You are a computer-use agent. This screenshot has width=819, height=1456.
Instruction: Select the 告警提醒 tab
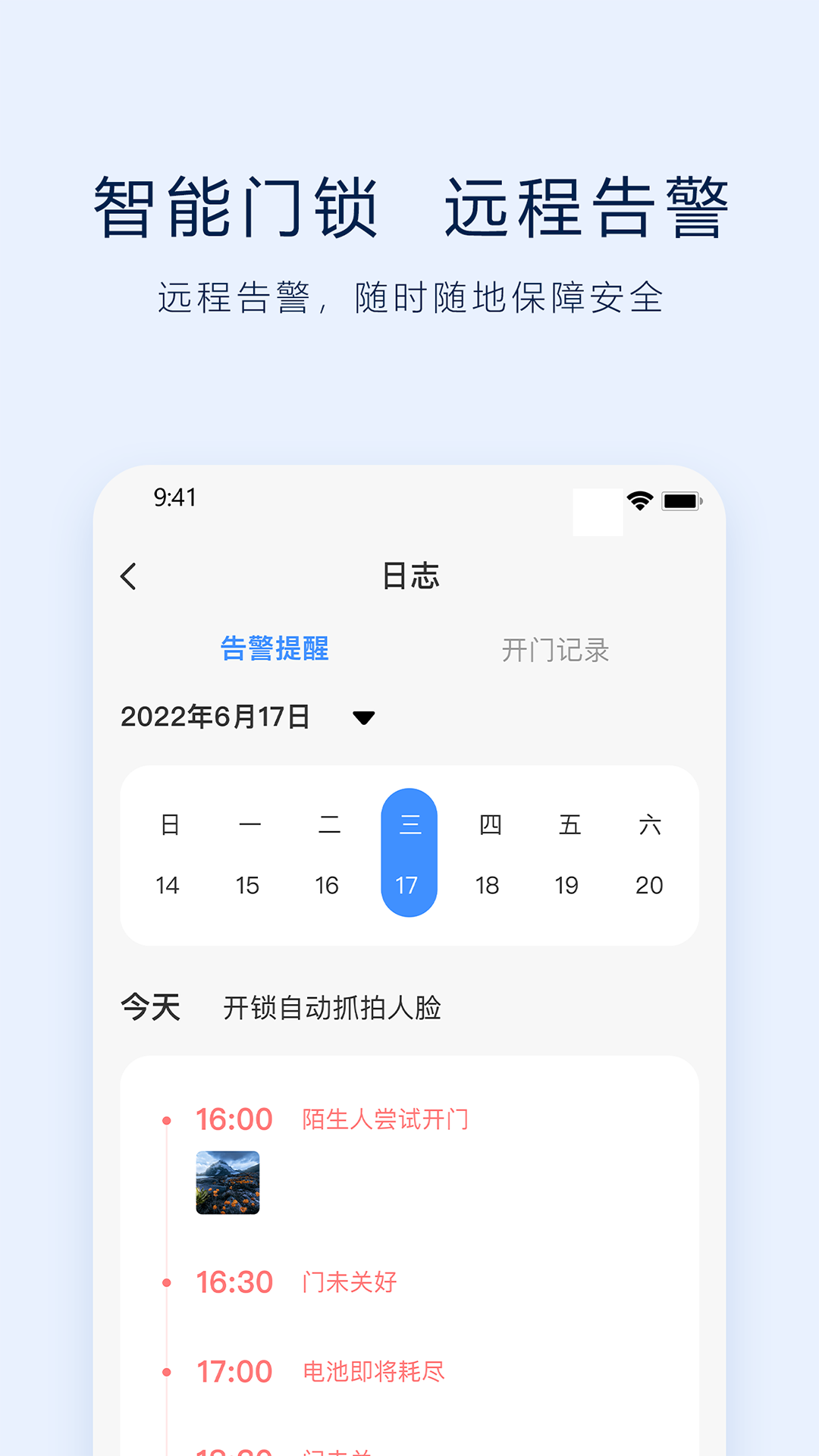tap(278, 648)
